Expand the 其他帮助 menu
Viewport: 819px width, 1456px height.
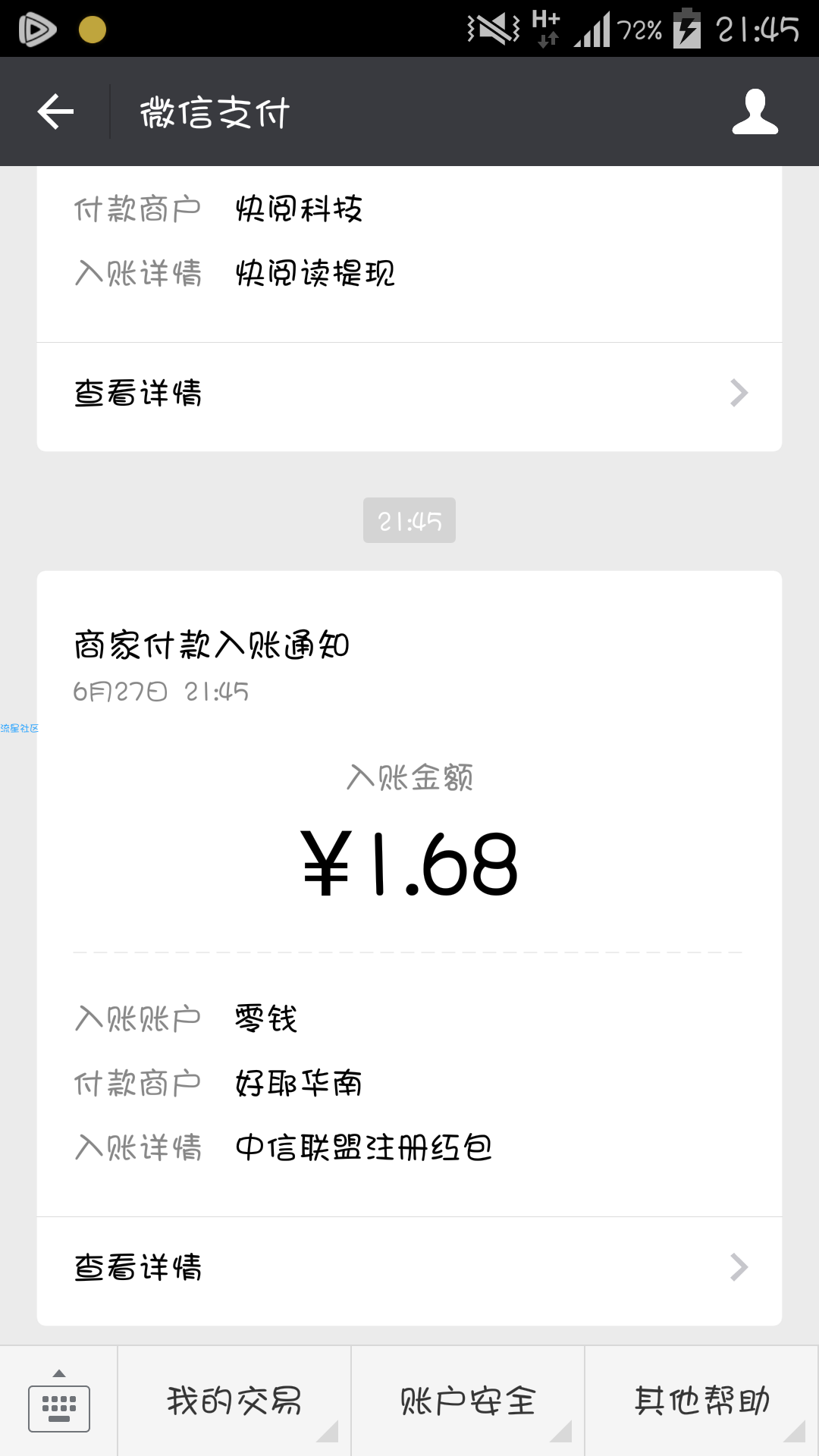pos(701,1401)
